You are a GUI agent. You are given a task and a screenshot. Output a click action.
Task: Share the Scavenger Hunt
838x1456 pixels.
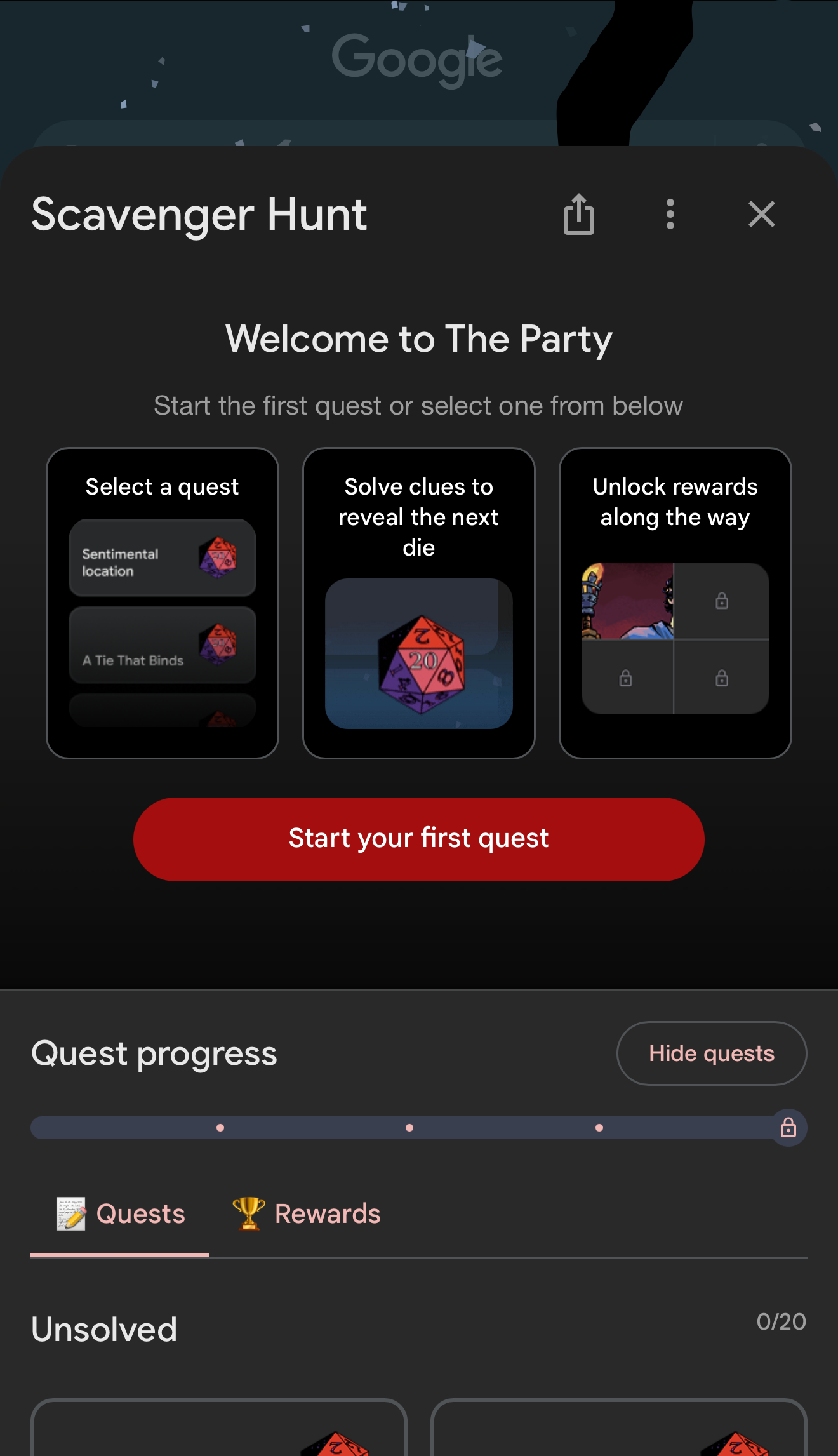point(578,215)
